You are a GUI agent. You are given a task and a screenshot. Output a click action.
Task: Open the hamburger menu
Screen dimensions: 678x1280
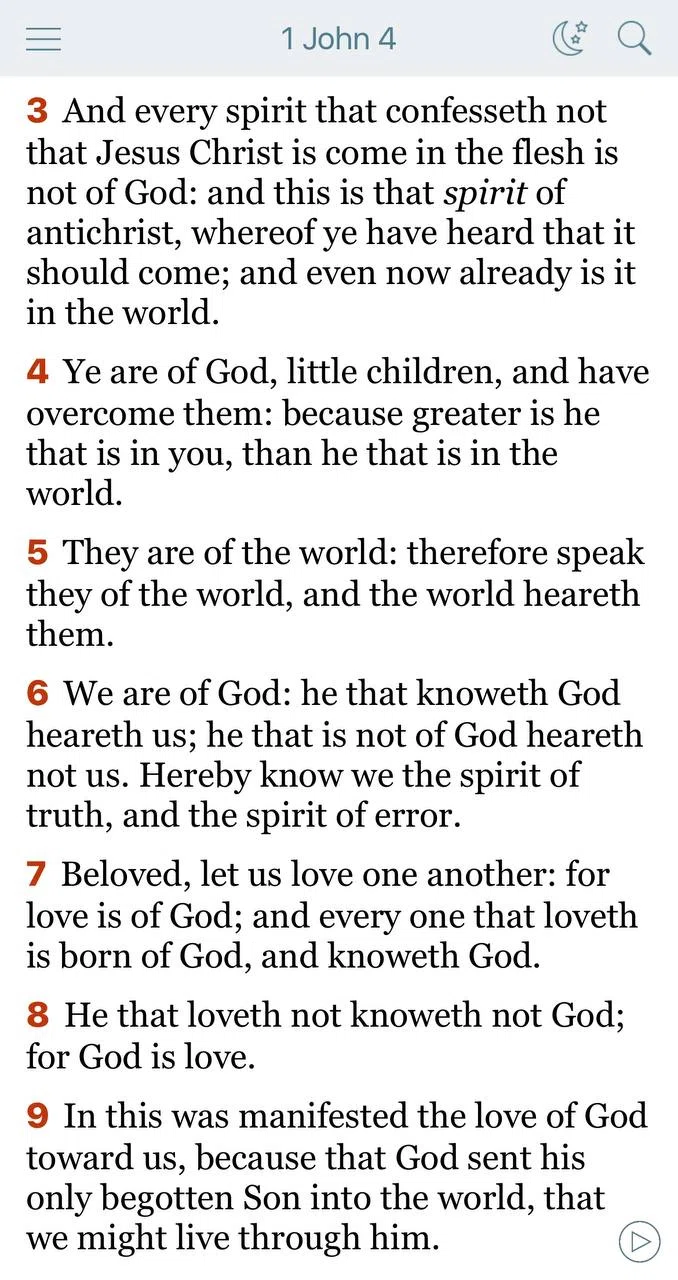click(x=44, y=39)
